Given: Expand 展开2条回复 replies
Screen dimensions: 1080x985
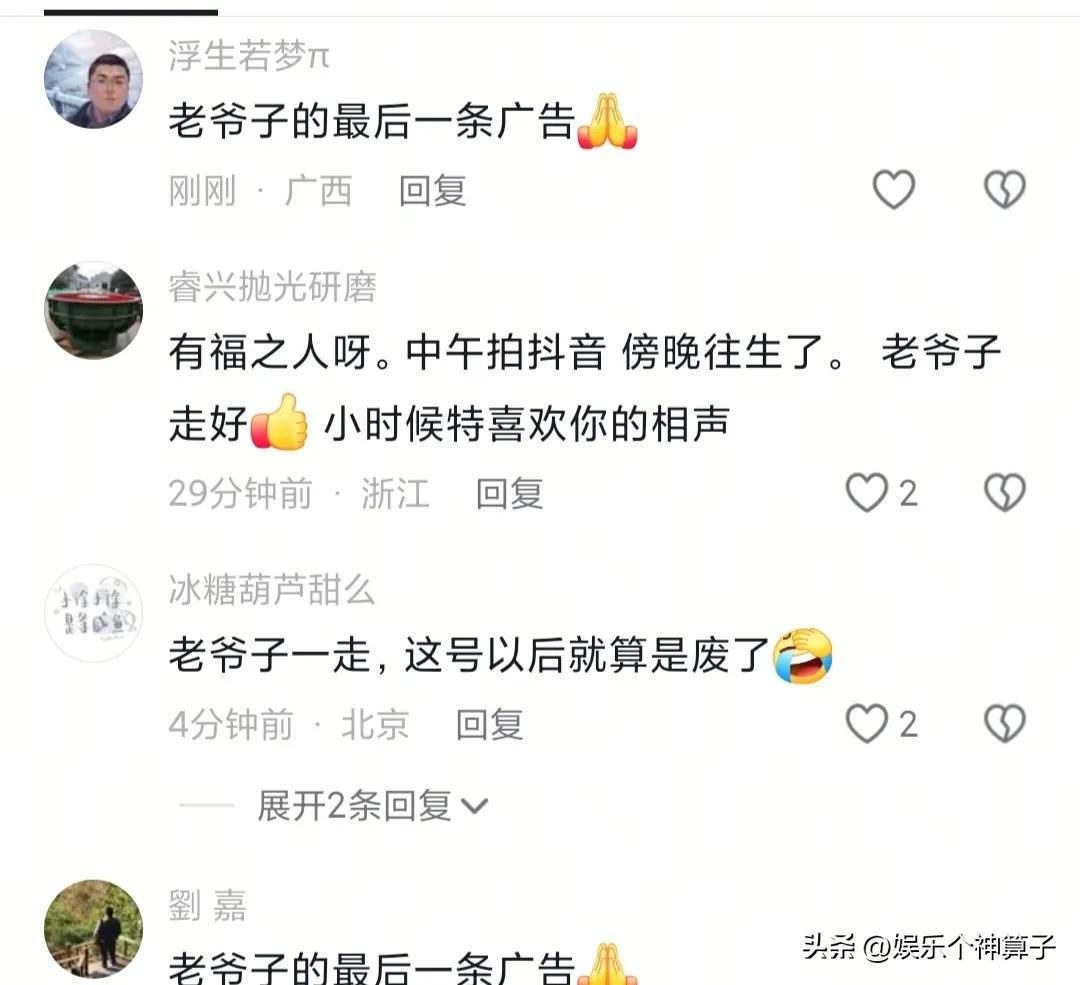Looking at the screenshot, I should pos(372,805).
